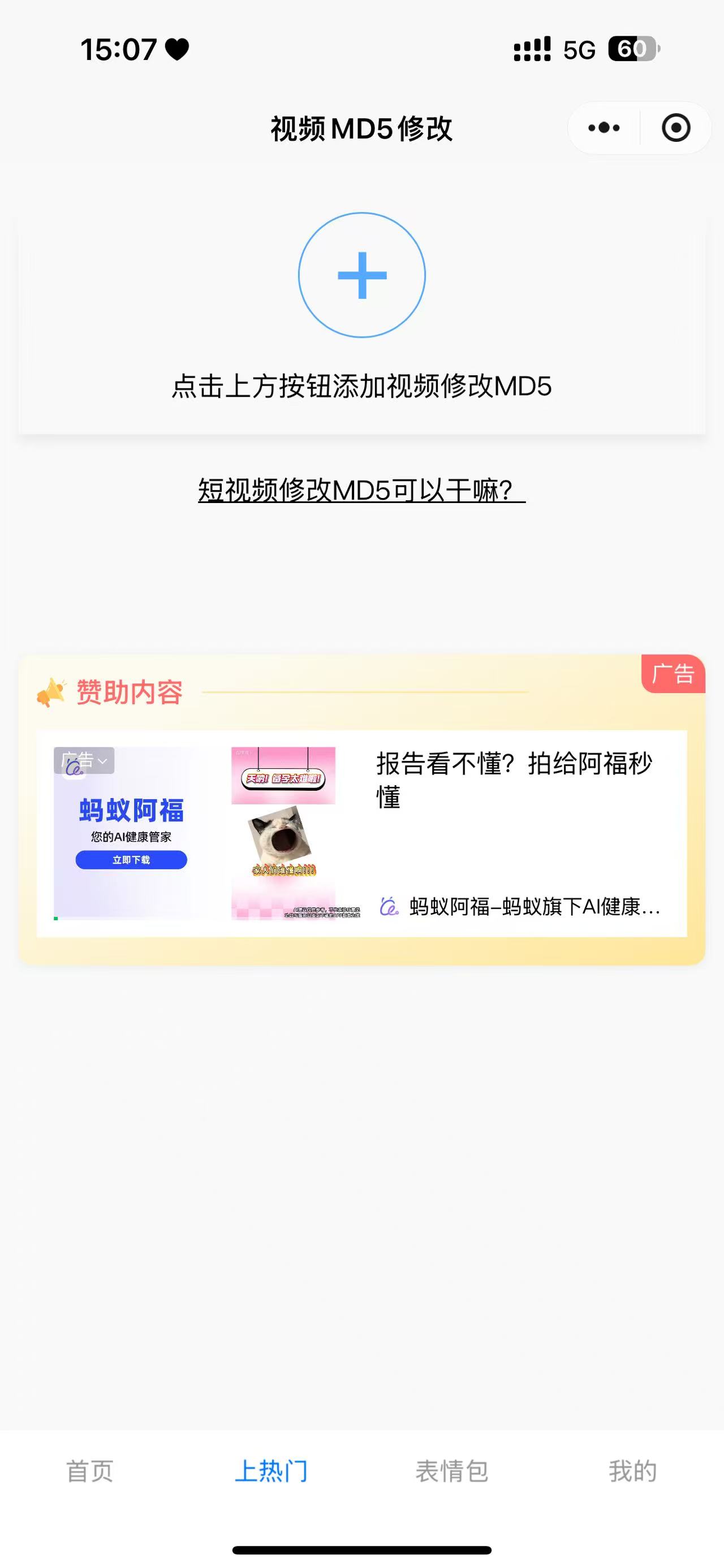Viewport: 724px width, 1568px height.
Task: Open 短视频修改MD5可以干嘛 link
Action: (x=361, y=489)
